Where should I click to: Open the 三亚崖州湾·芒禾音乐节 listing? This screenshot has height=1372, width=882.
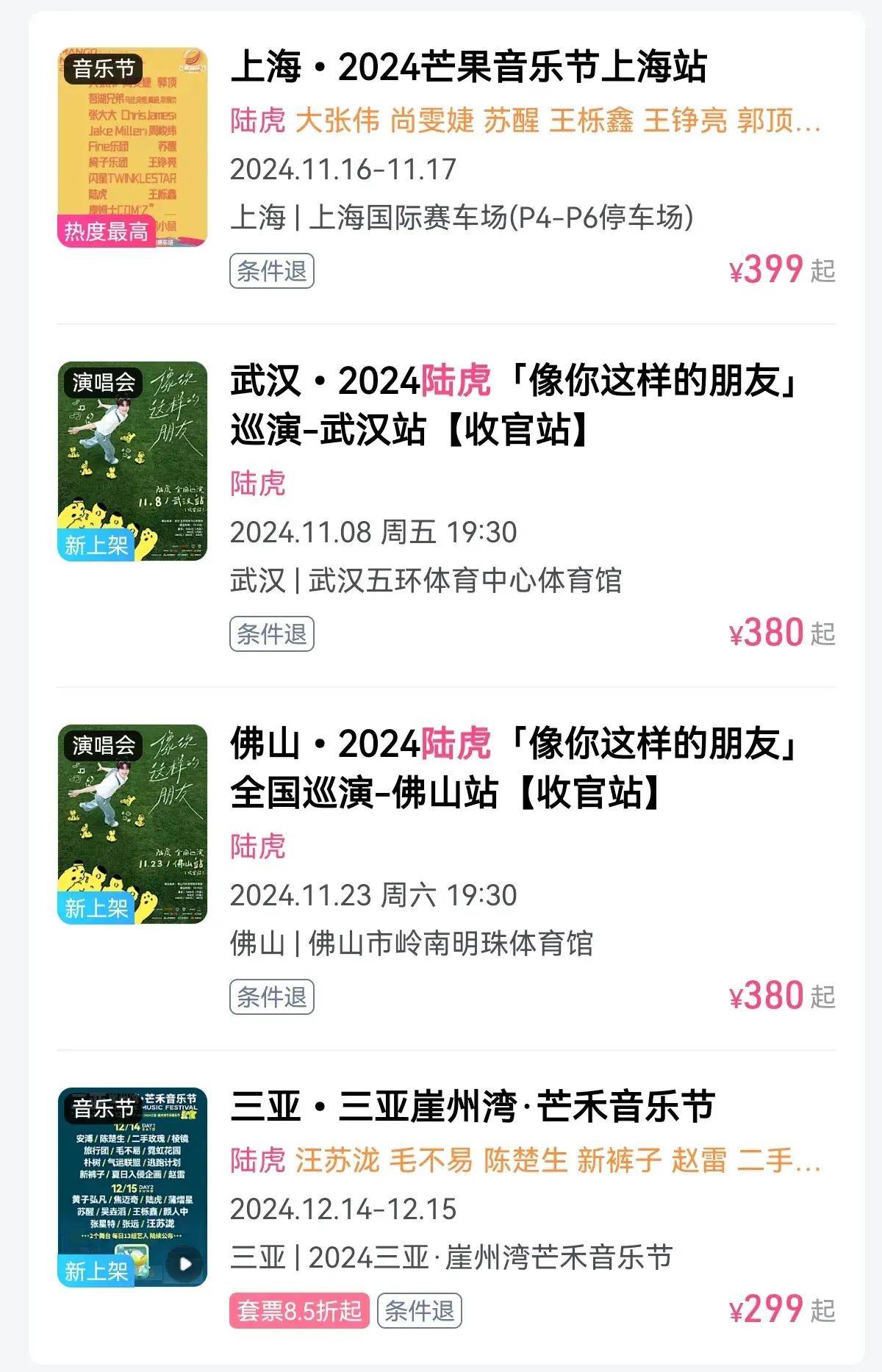(472, 1106)
